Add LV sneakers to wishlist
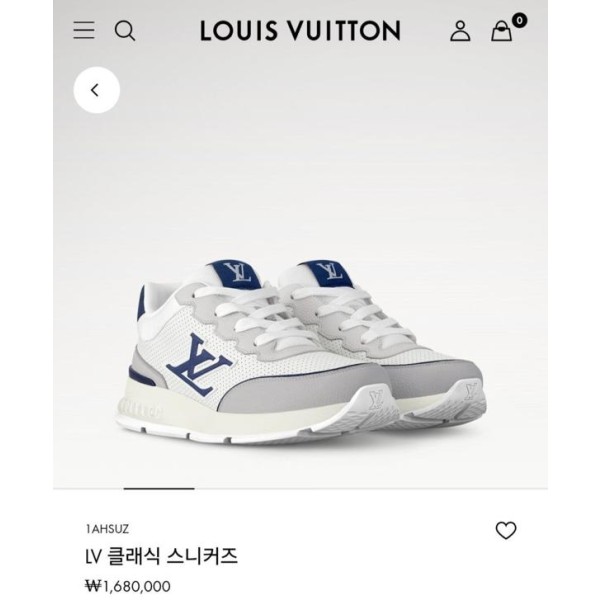This screenshot has width=600, height=600. pos(506,530)
